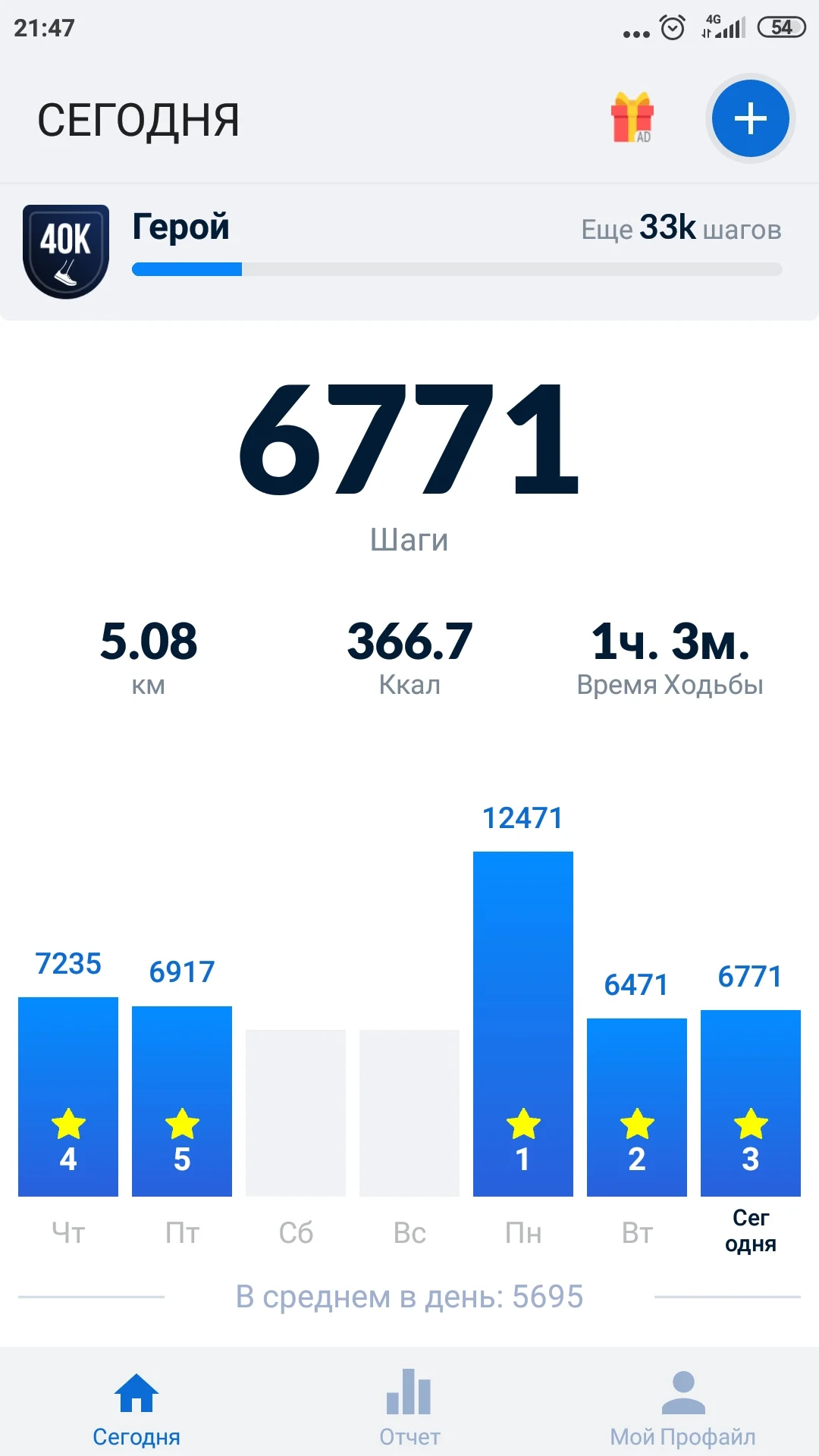Select the Пн bar with 12471 steps
819x1456 pixels.
523,1024
